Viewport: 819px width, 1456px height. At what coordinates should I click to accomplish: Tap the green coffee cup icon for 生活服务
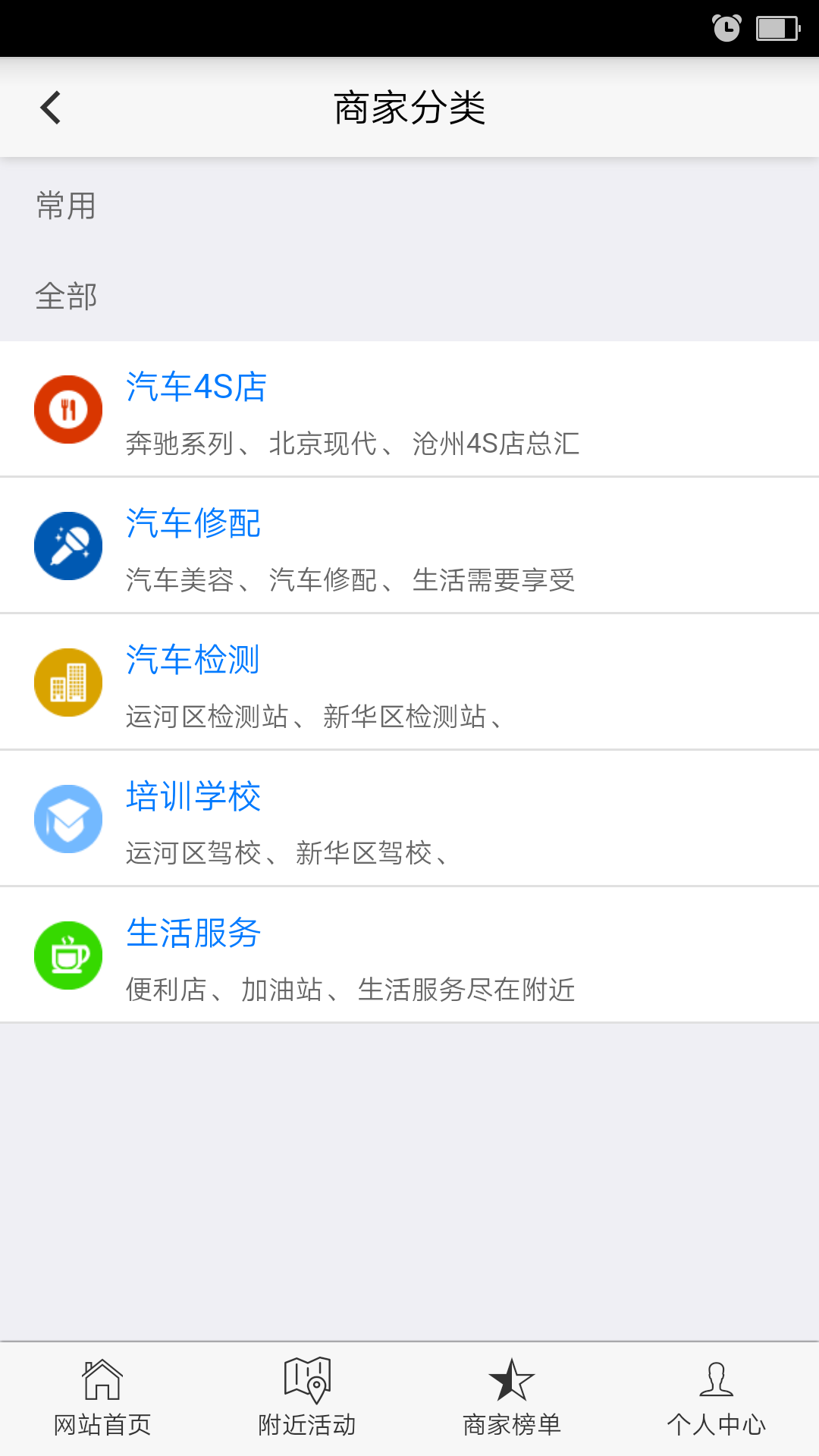pyautogui.click(x=68, y=955)
